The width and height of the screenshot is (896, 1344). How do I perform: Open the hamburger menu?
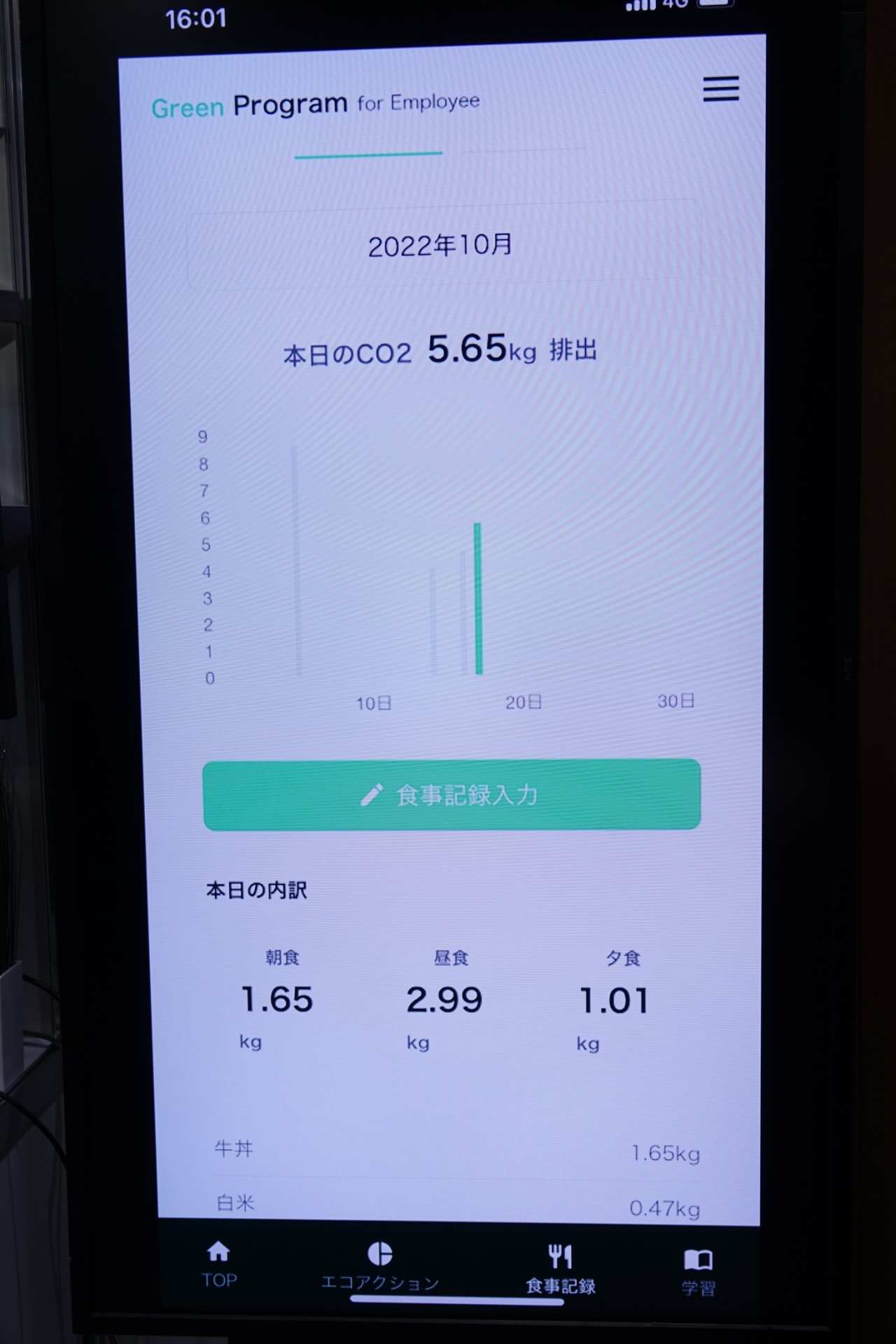[721, 89]
